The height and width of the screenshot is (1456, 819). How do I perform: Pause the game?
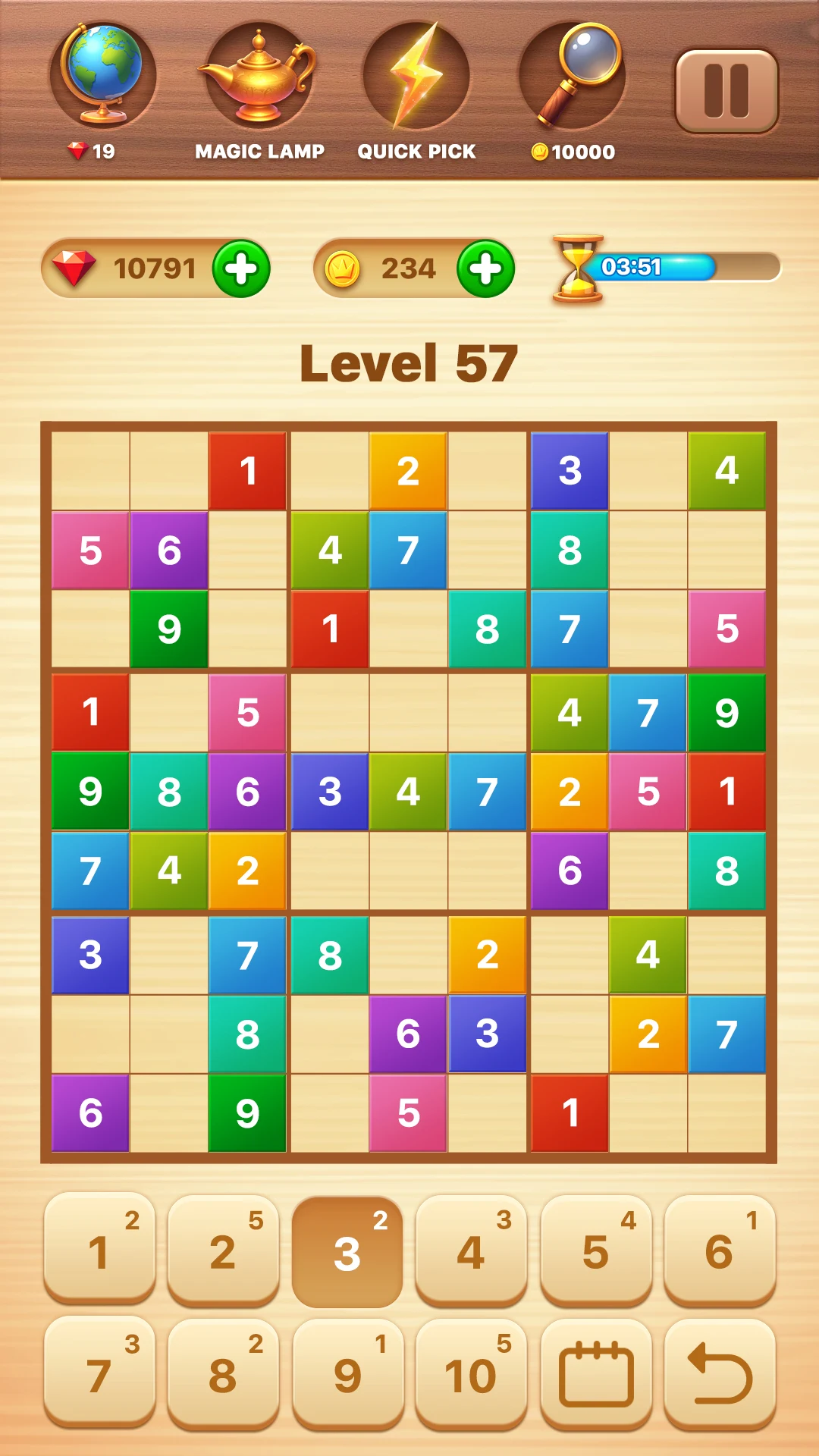tap(726, 91)
